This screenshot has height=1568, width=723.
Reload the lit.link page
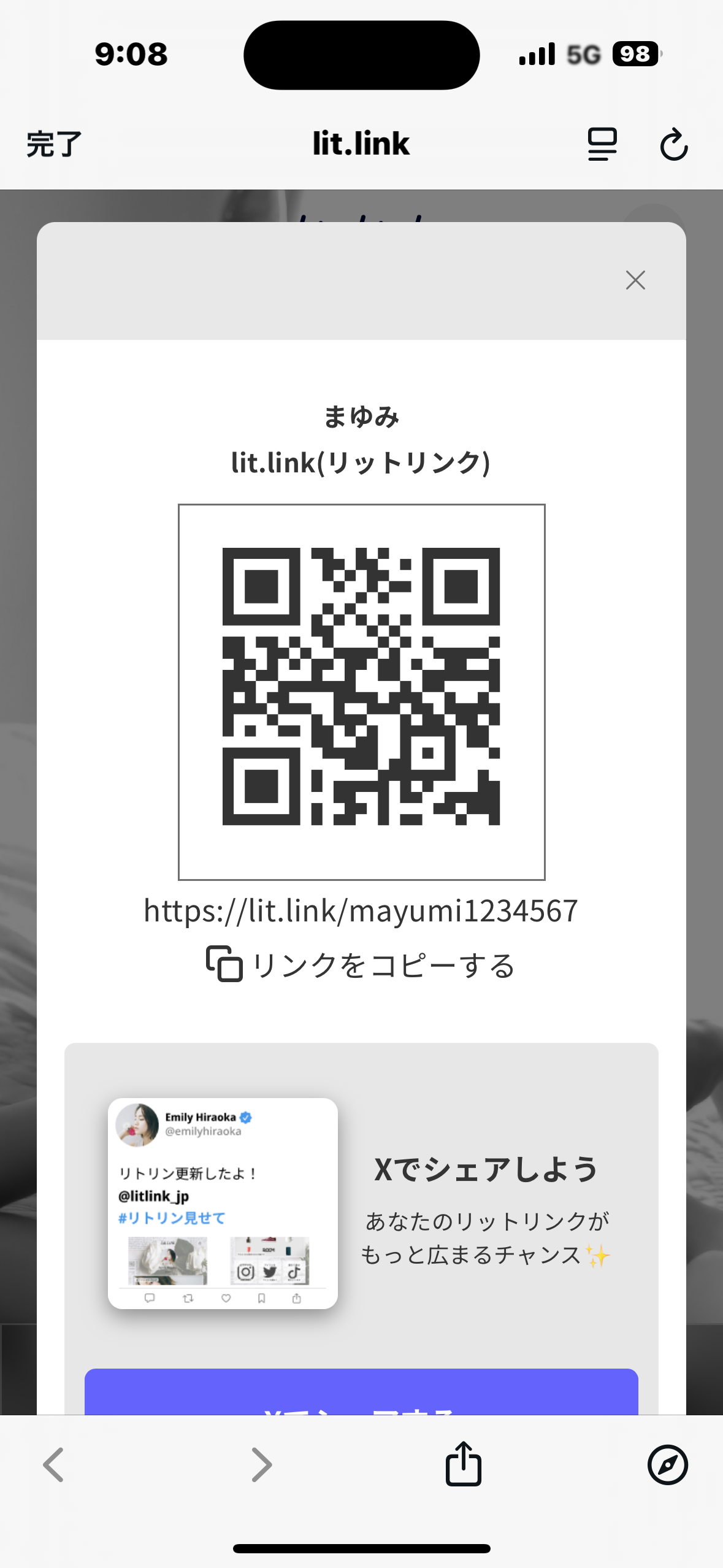[x=673, y=145]
